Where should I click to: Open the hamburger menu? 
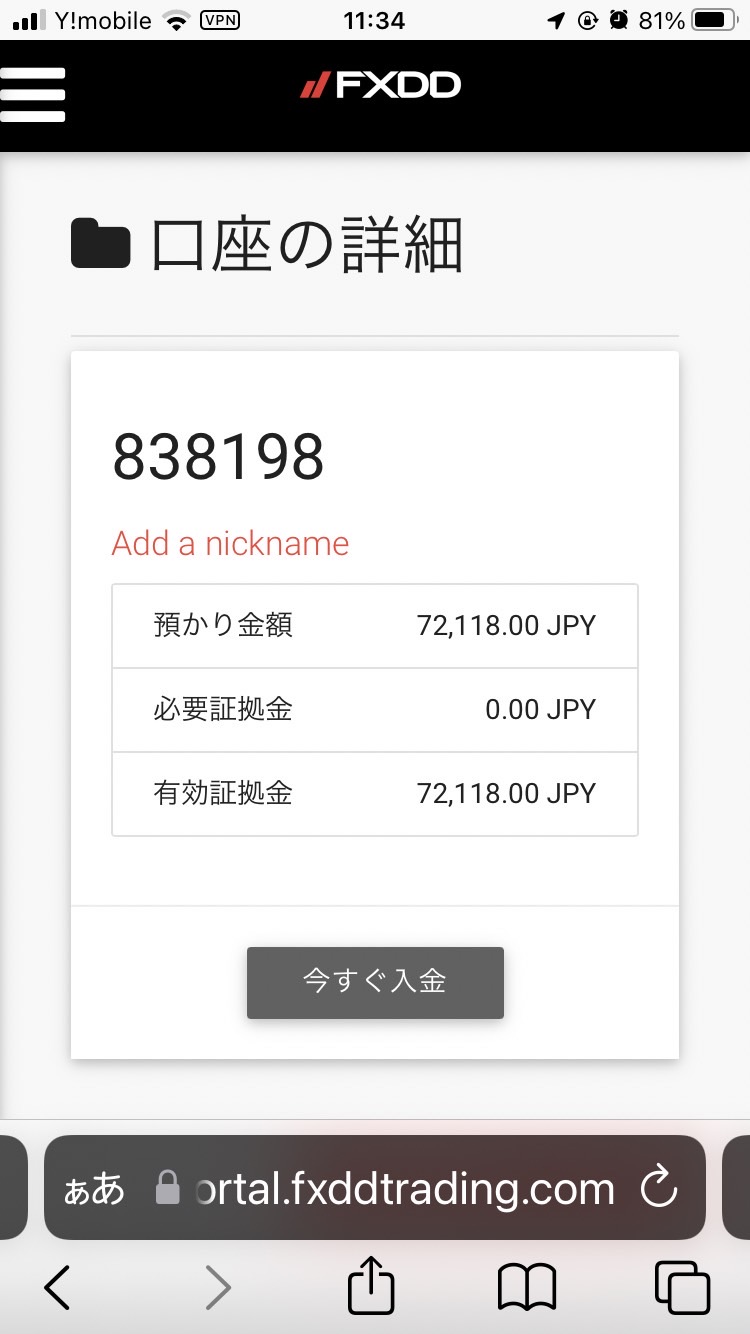pos(33,95)
